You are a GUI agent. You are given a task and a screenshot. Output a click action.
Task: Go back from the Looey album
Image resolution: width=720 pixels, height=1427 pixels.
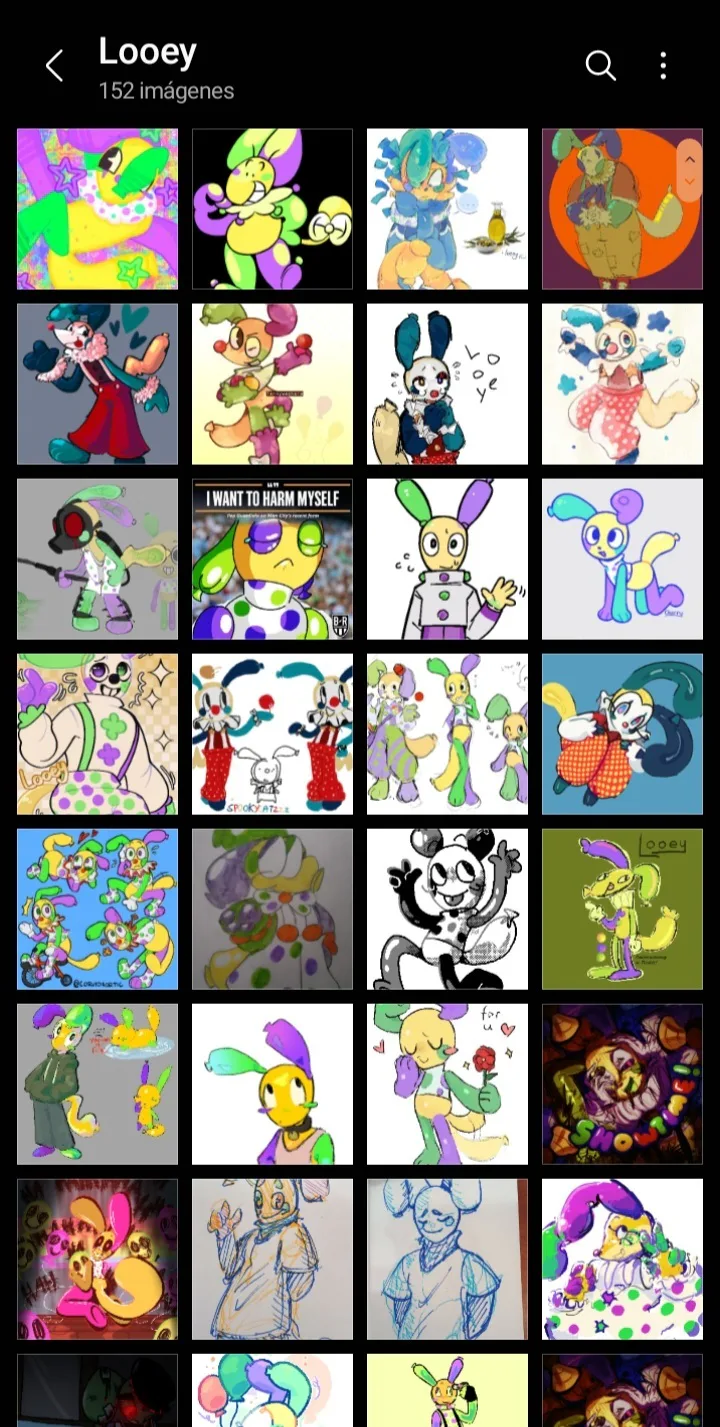[54, 67]
